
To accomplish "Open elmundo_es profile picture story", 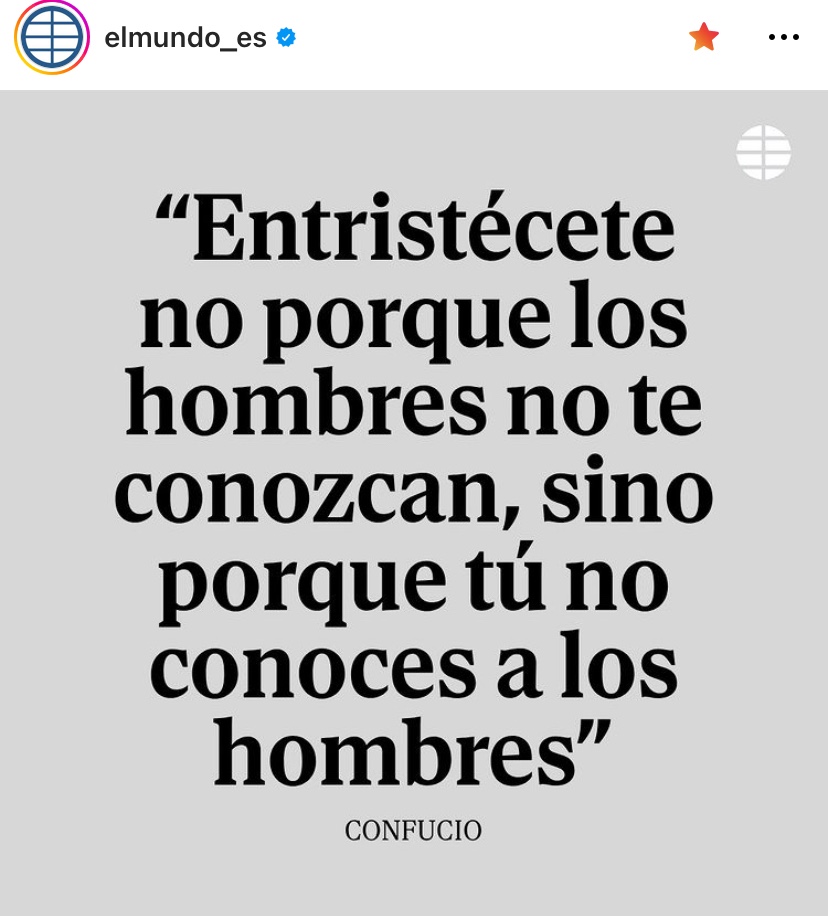I will click(52, 38).
